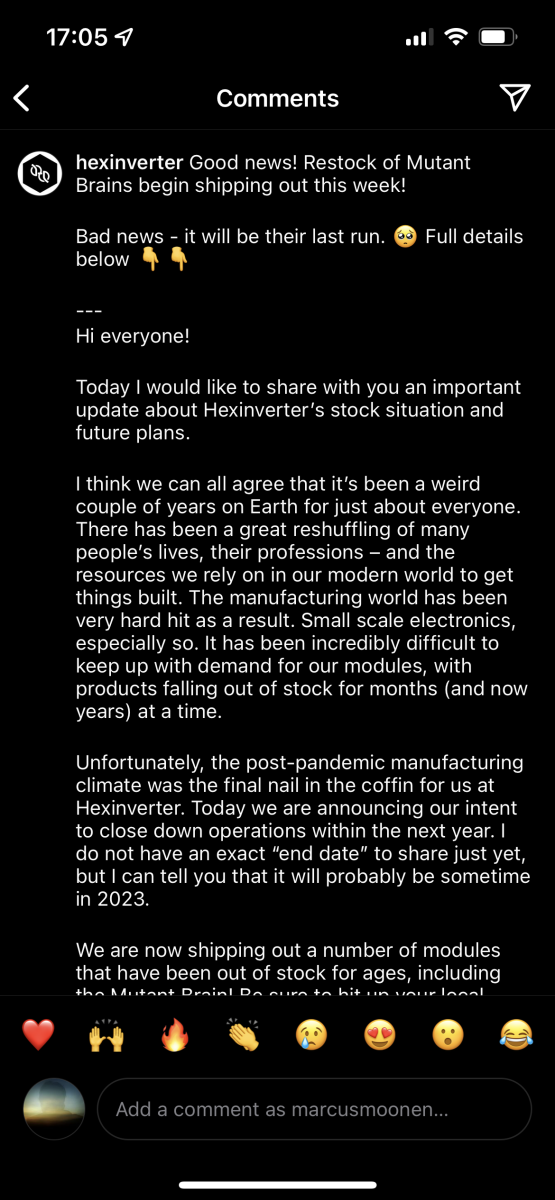Go back from the Comments screen

pos(22,98)
